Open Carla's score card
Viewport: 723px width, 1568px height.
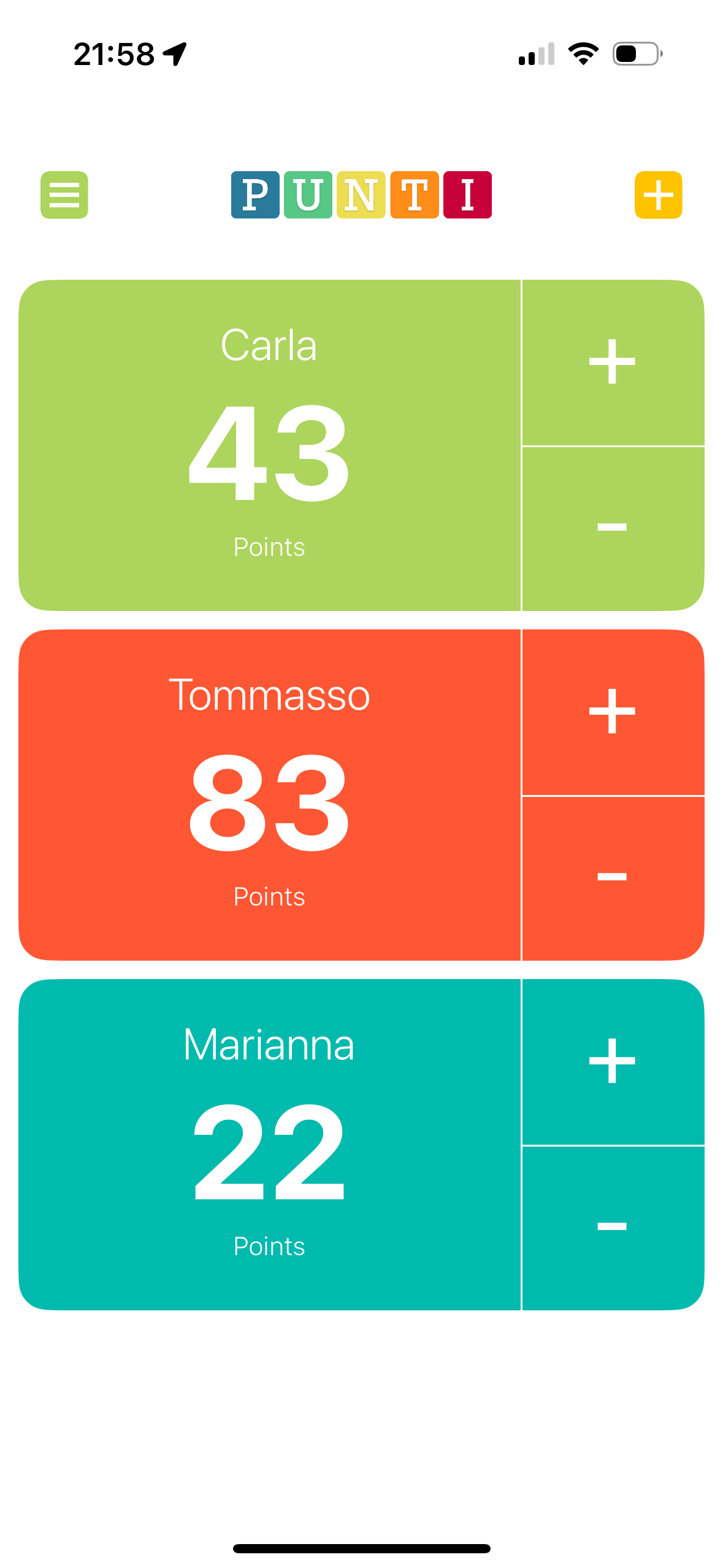(270, 445)
